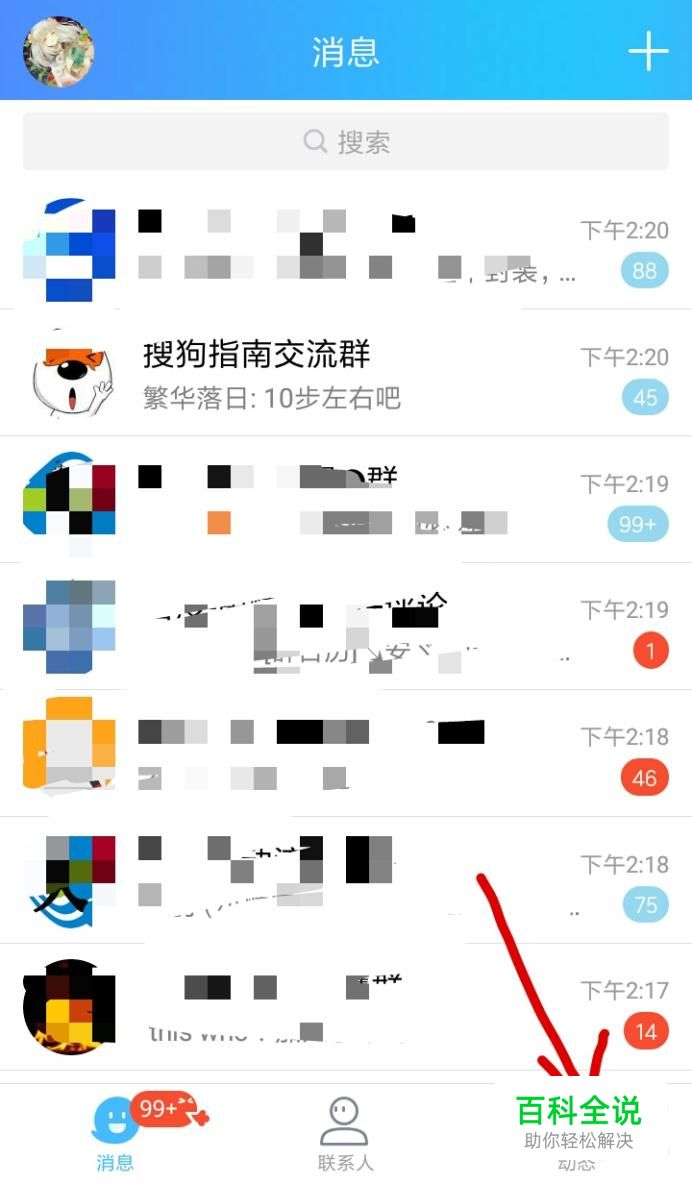Open the chat with 46 unread messages
The width and height of the screenshot is (692, 1185).
346,754
